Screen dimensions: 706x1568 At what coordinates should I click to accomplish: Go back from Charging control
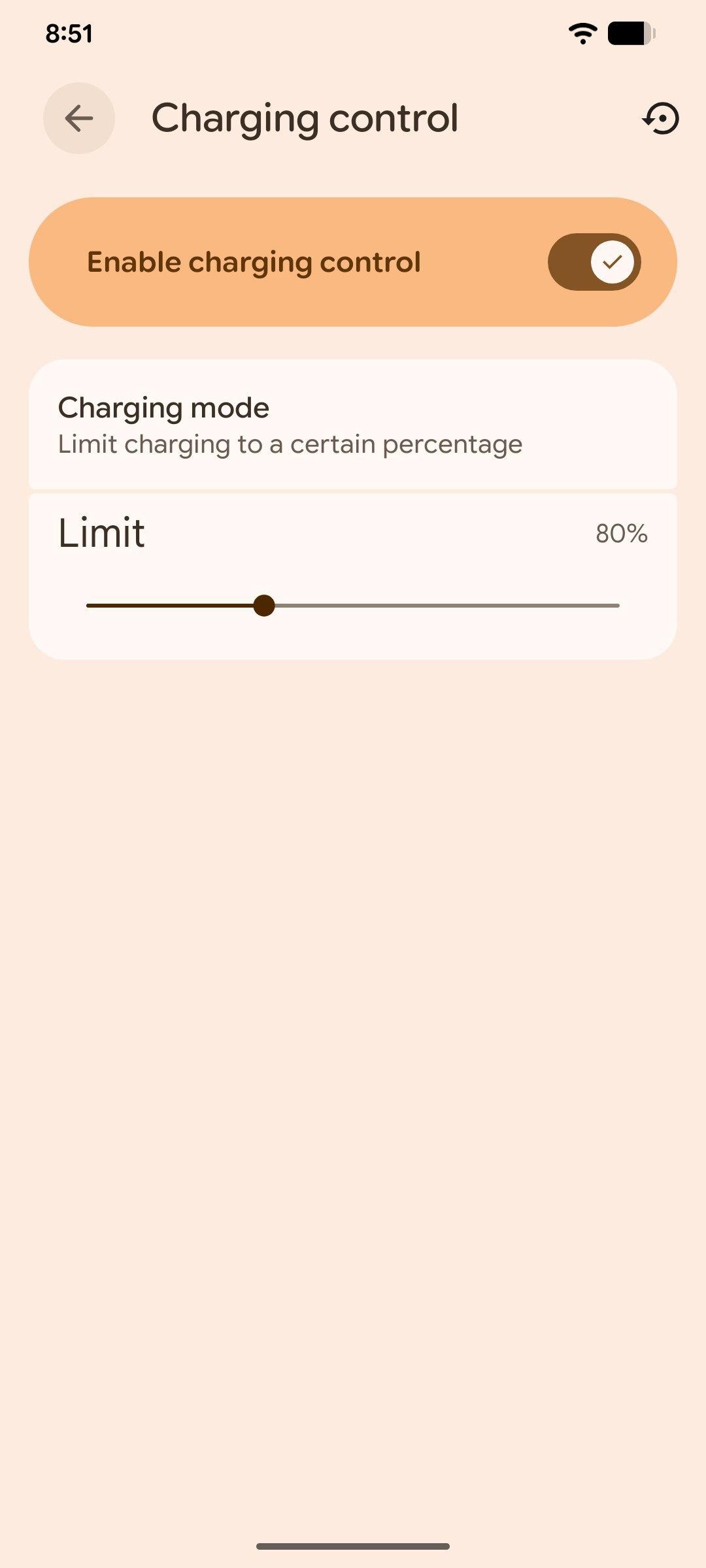(79, 118)
